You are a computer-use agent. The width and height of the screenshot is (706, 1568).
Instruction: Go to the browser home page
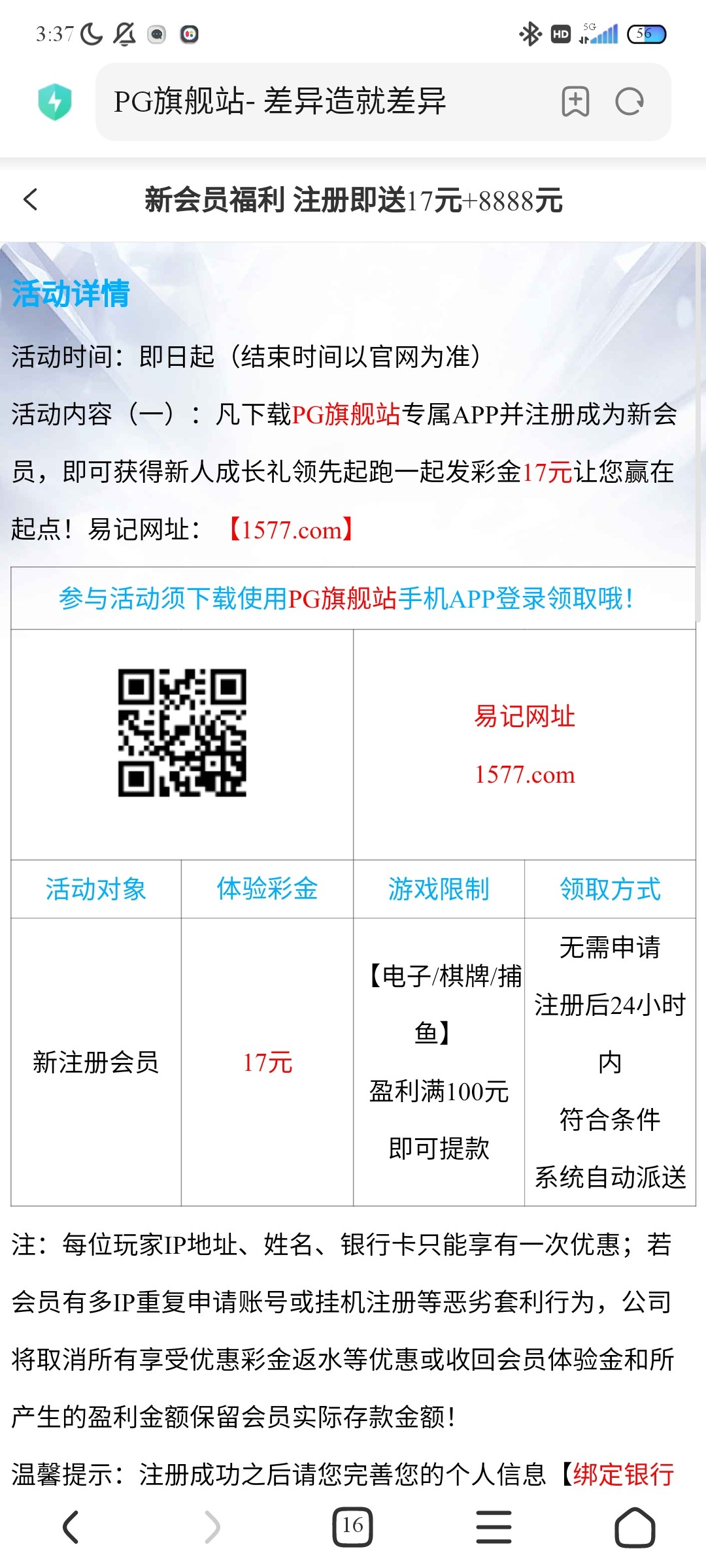635,1527
